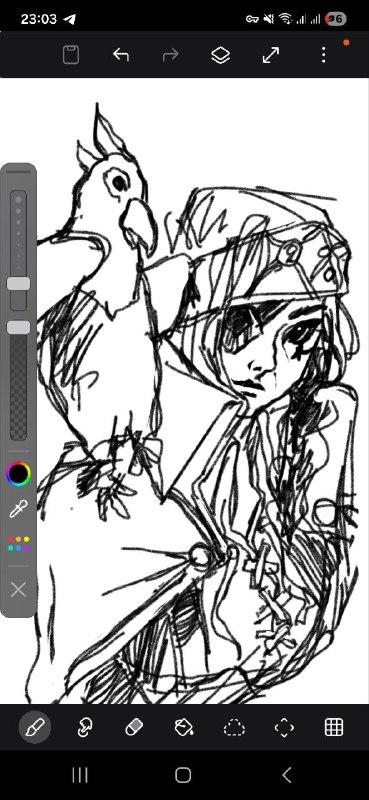Expand canvas to fullscreen
The image size is (369, 800).
[270, 55]
